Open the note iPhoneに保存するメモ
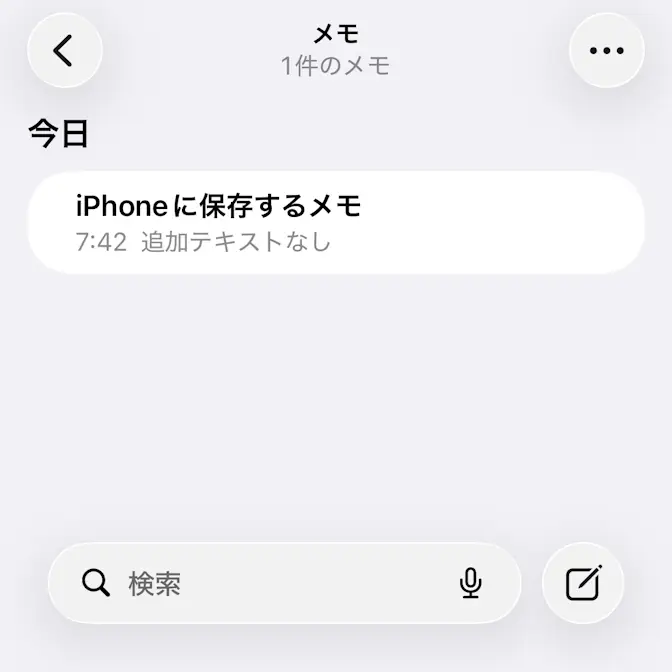The width and height of the screenshot is (672, 672). 335,223
